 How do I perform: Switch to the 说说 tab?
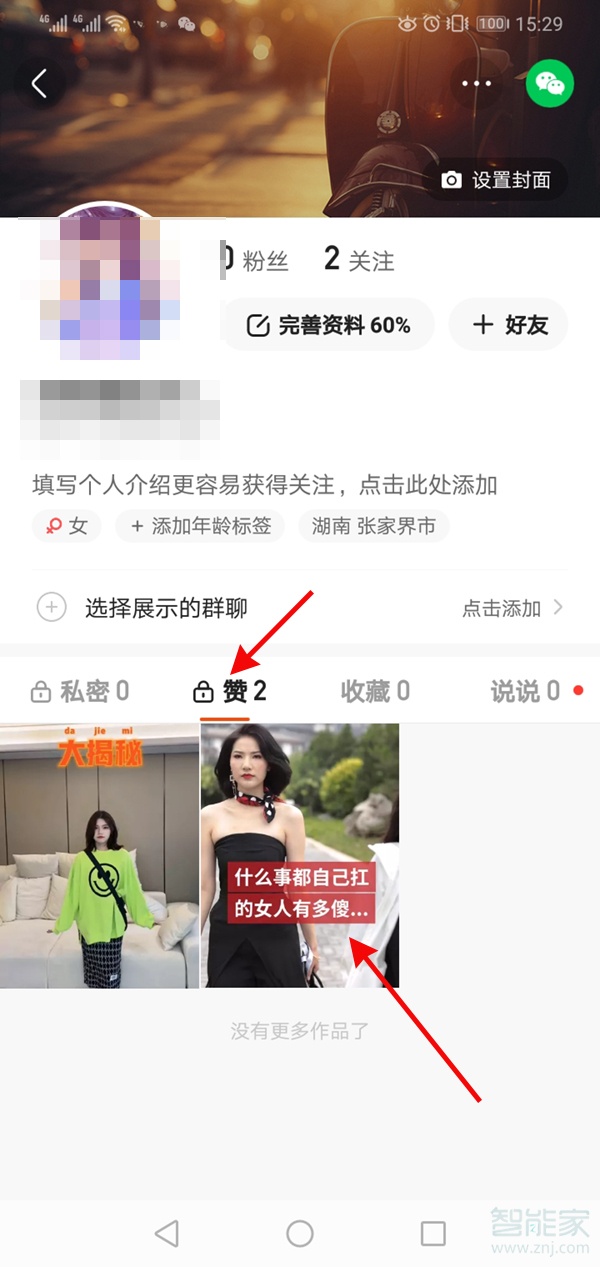(x=526, y=691)
